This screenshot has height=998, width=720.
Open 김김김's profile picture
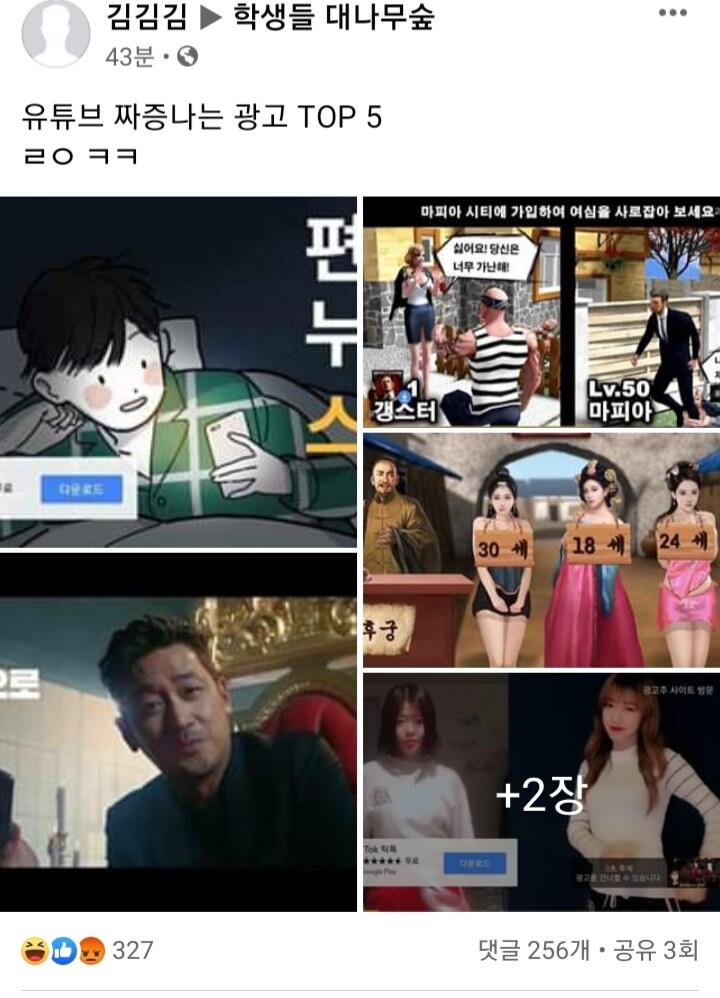tap(56, 33)
